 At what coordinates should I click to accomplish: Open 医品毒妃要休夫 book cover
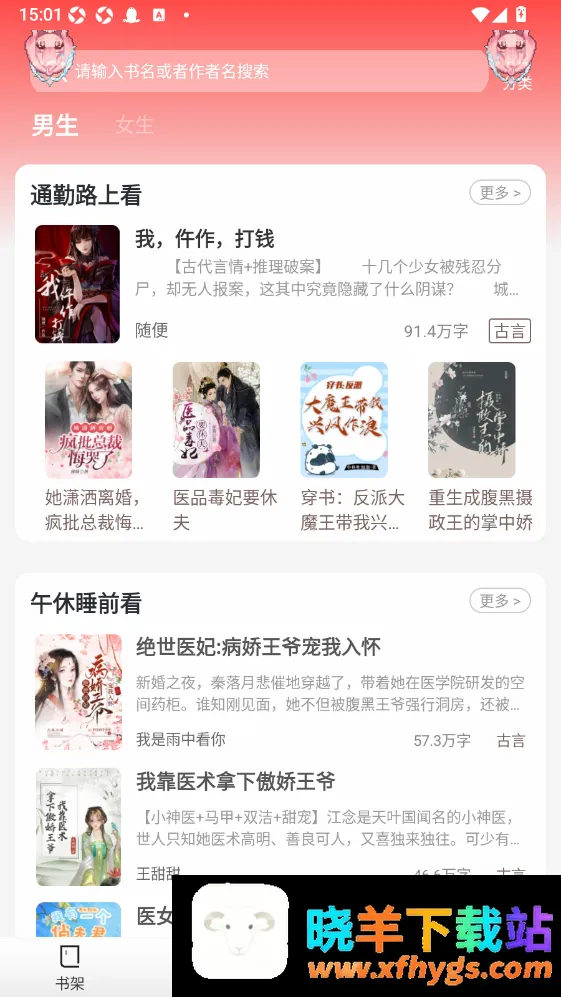click(x=216, y=420)
